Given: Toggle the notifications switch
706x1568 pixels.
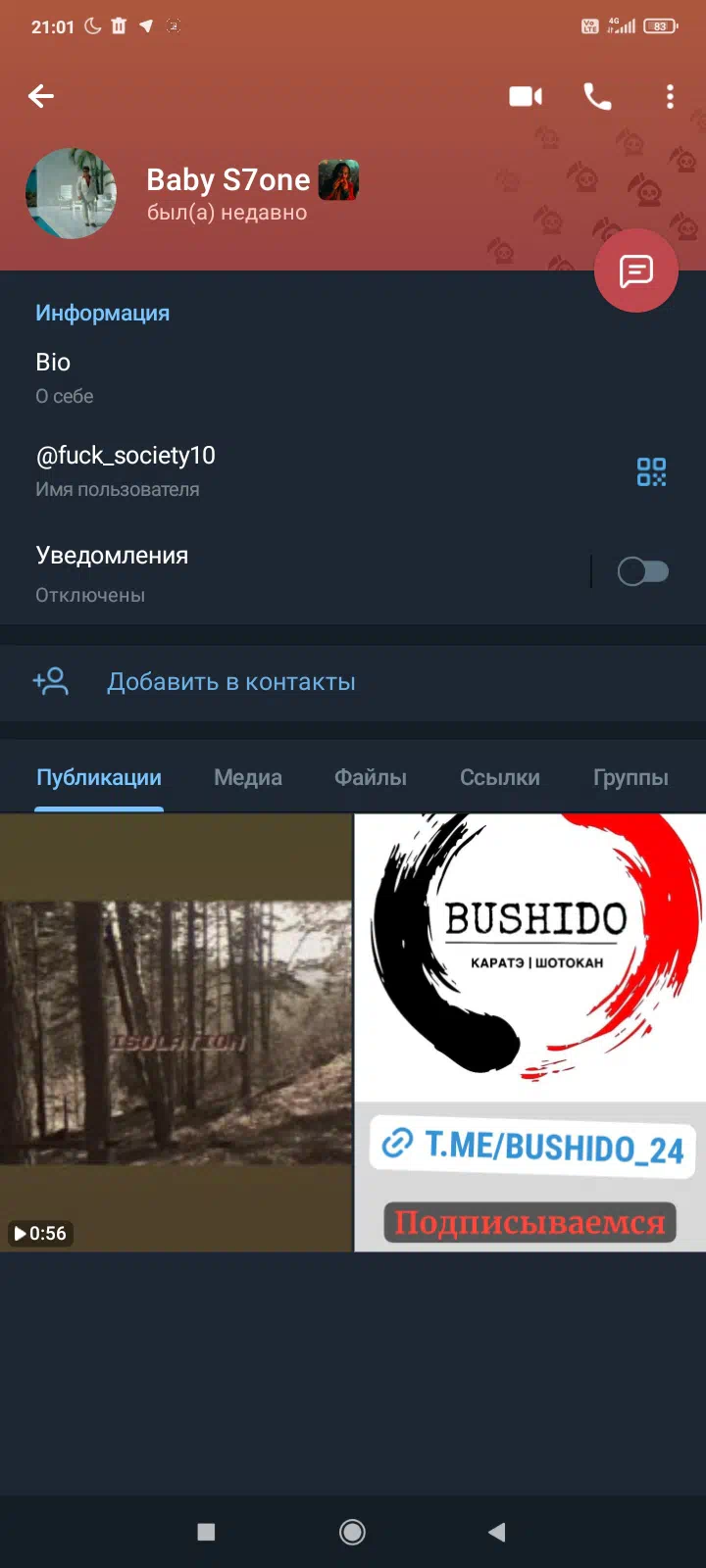Looking at the screenshot, I should (643, 571).
